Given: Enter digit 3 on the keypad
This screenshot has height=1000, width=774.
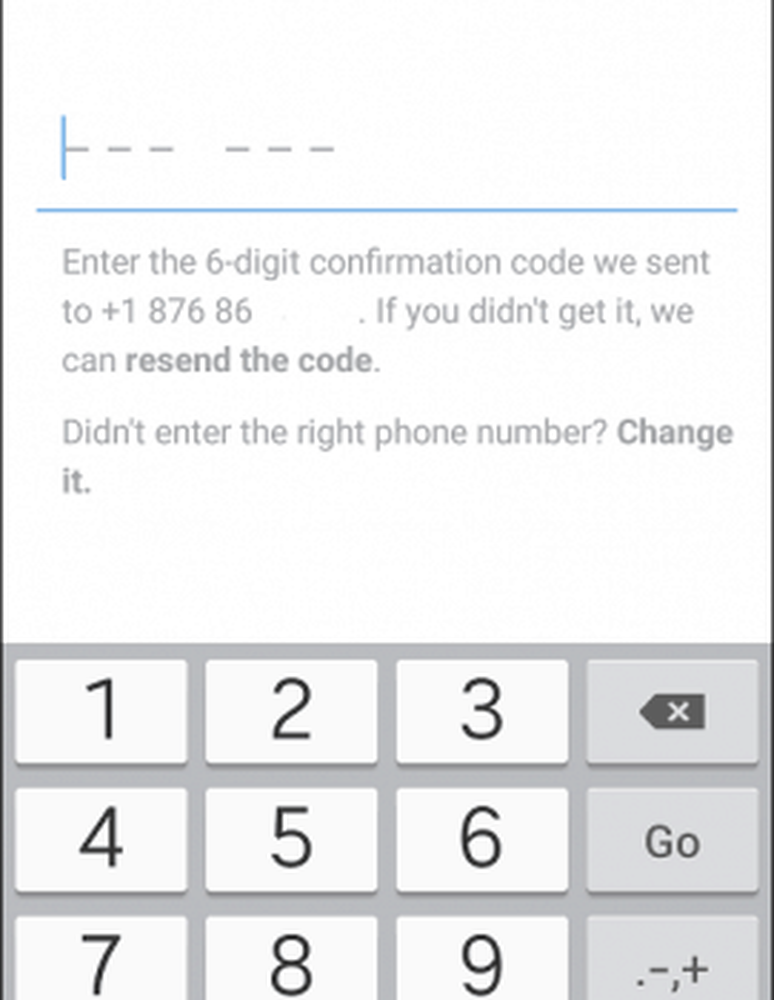Looking at the screenshot, I should point(481,712).
